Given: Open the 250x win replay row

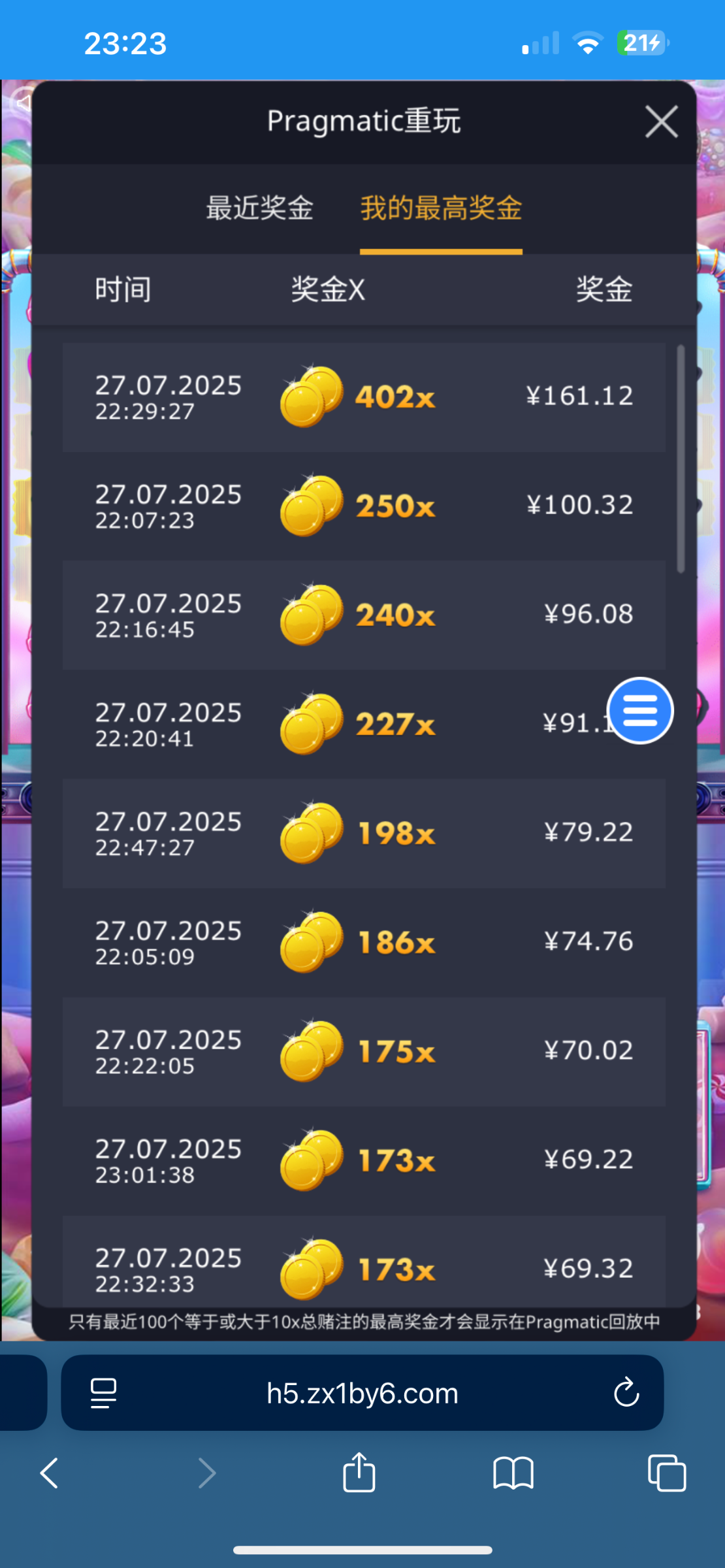Looking at the screenshot, I should [x=364, y=506].
